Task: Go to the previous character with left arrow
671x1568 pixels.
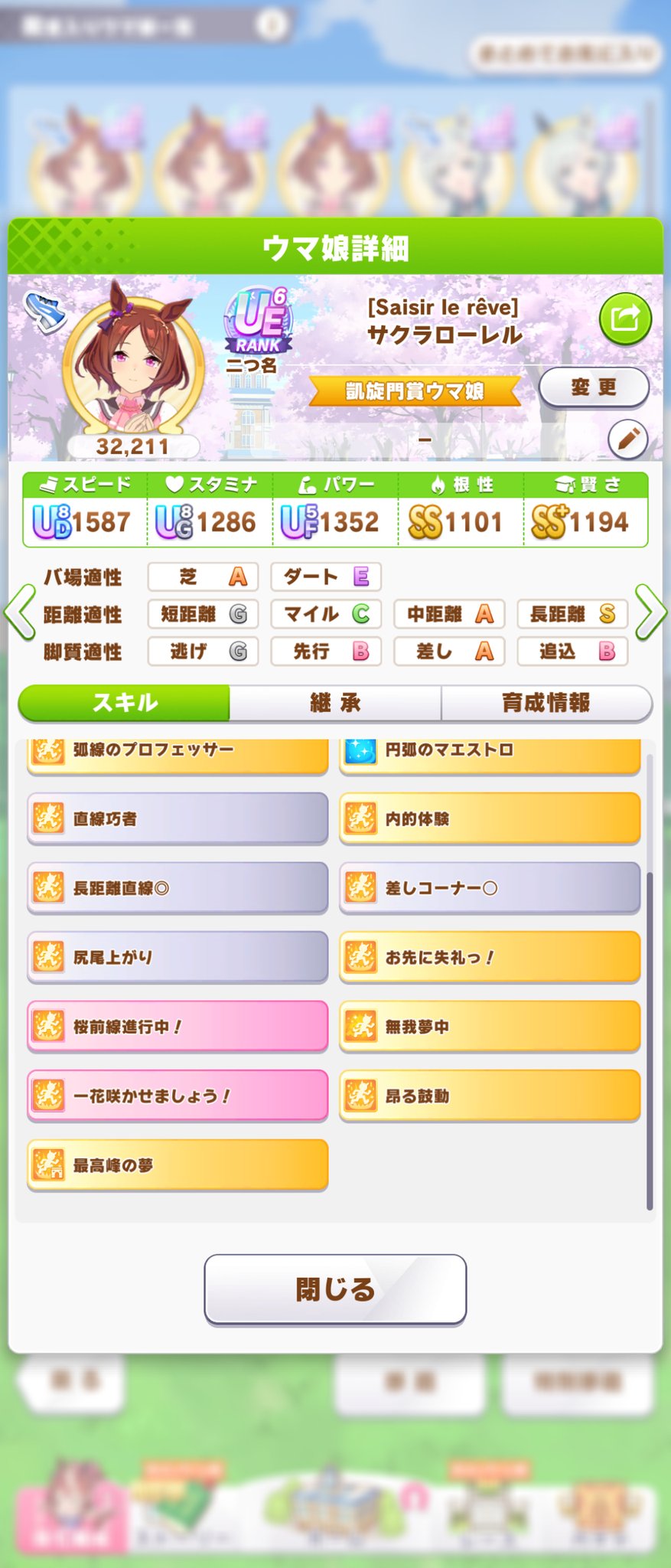Action: (20, 612)
